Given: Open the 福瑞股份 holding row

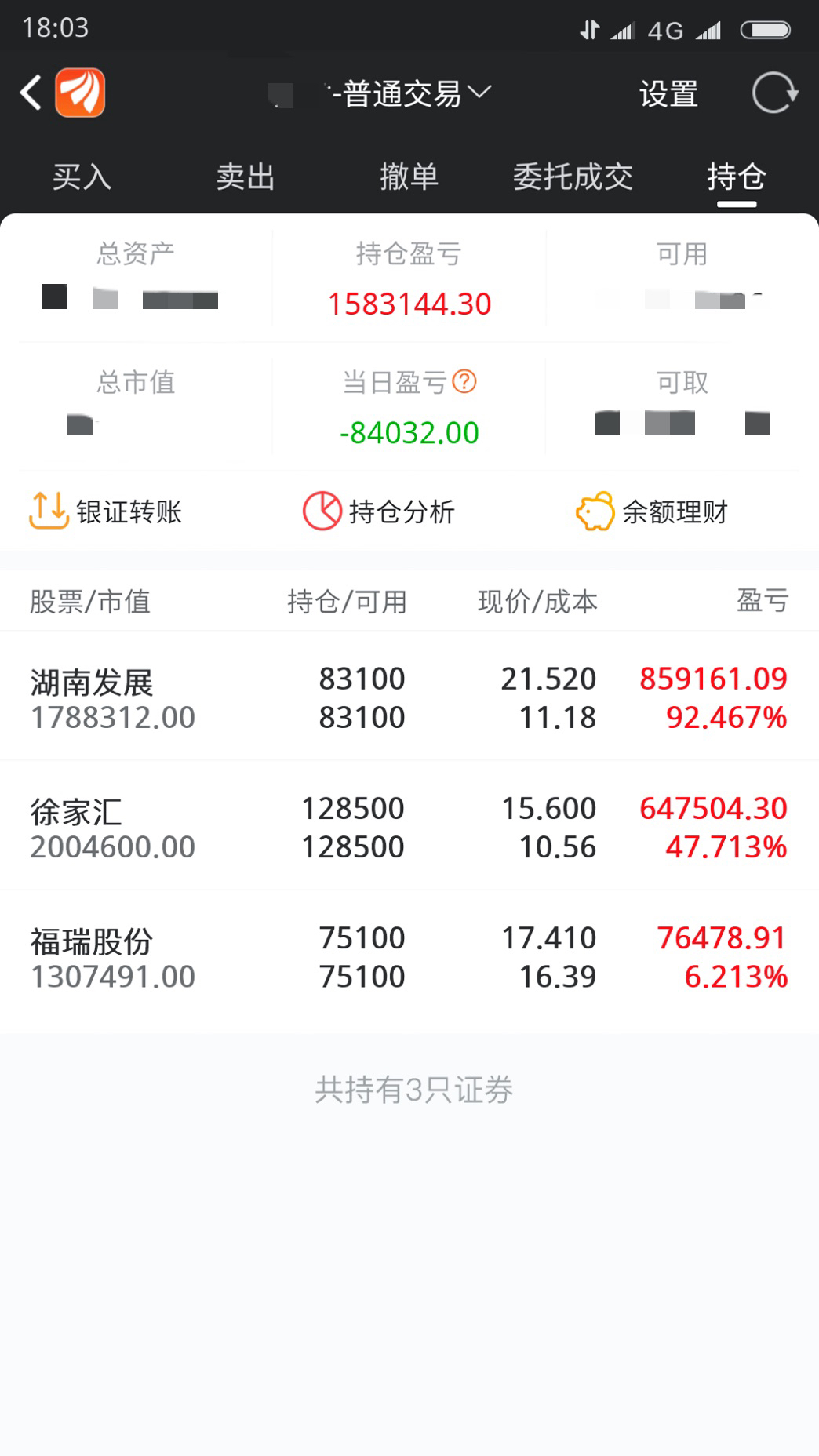Looking at the screenshot, I should pyautogui.click(x=409, y=955).
